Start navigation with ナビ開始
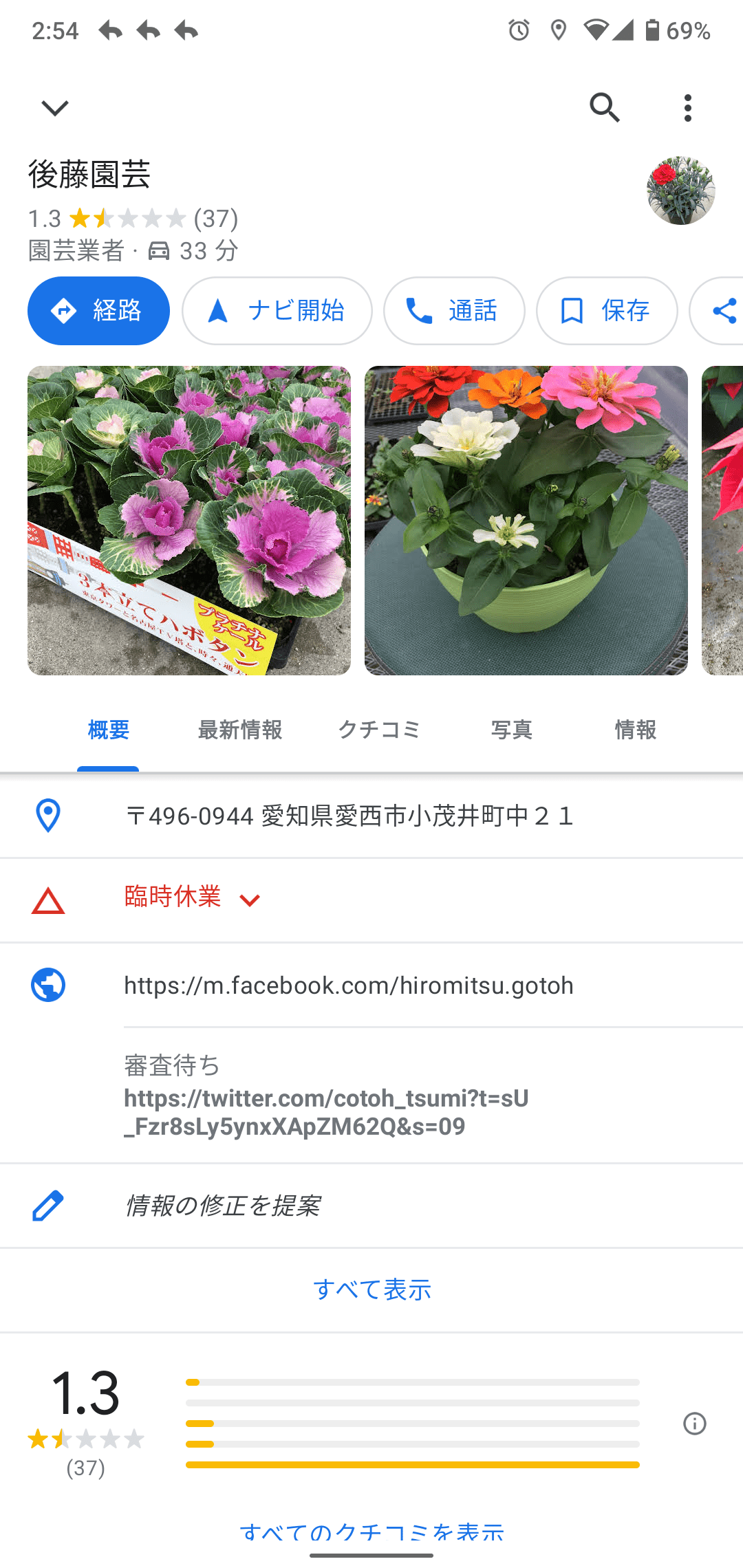The image size is (743, 1568). click(277, 311)
